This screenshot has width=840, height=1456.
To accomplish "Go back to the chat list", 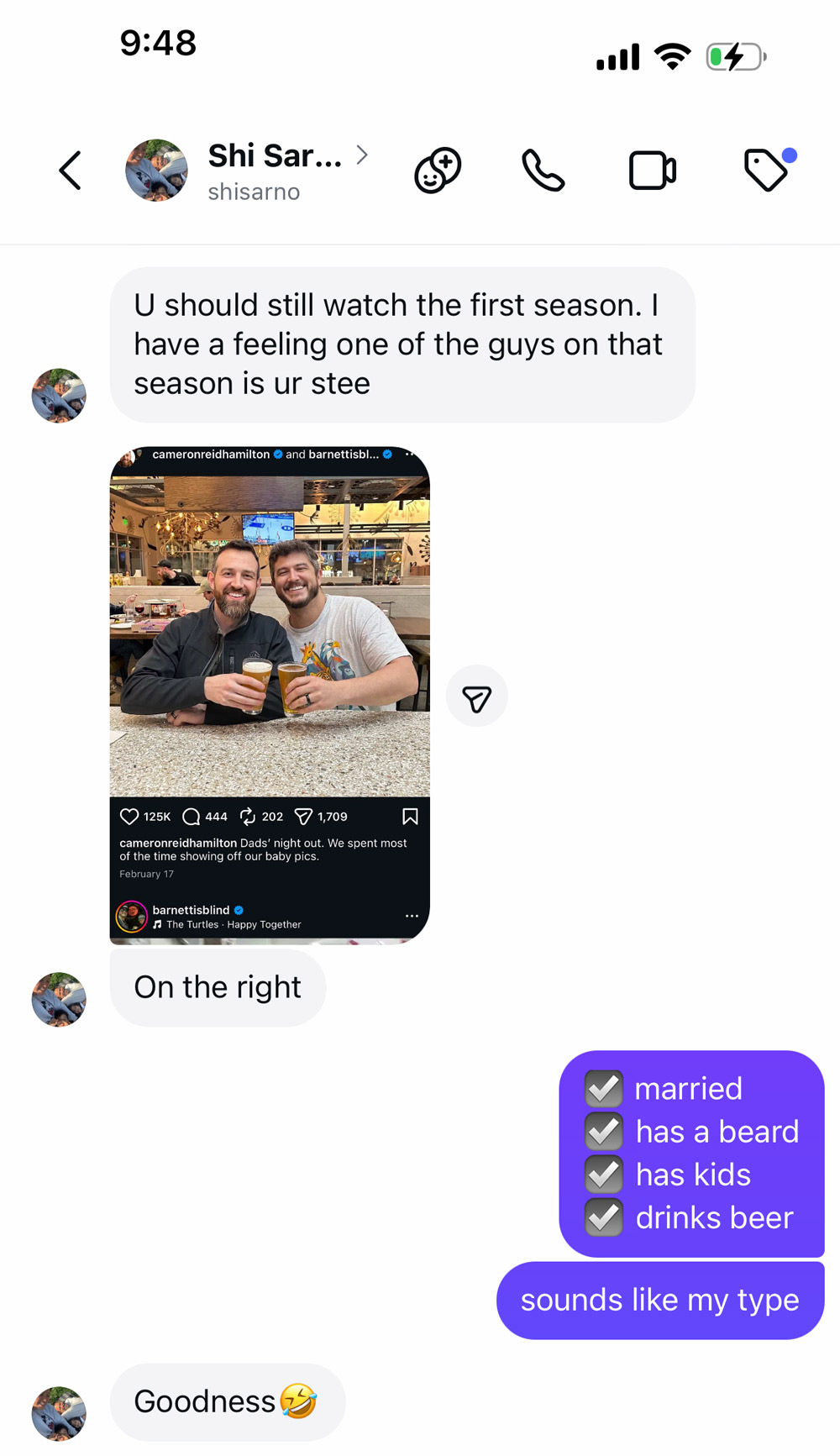I will click(x=71, y=171).
